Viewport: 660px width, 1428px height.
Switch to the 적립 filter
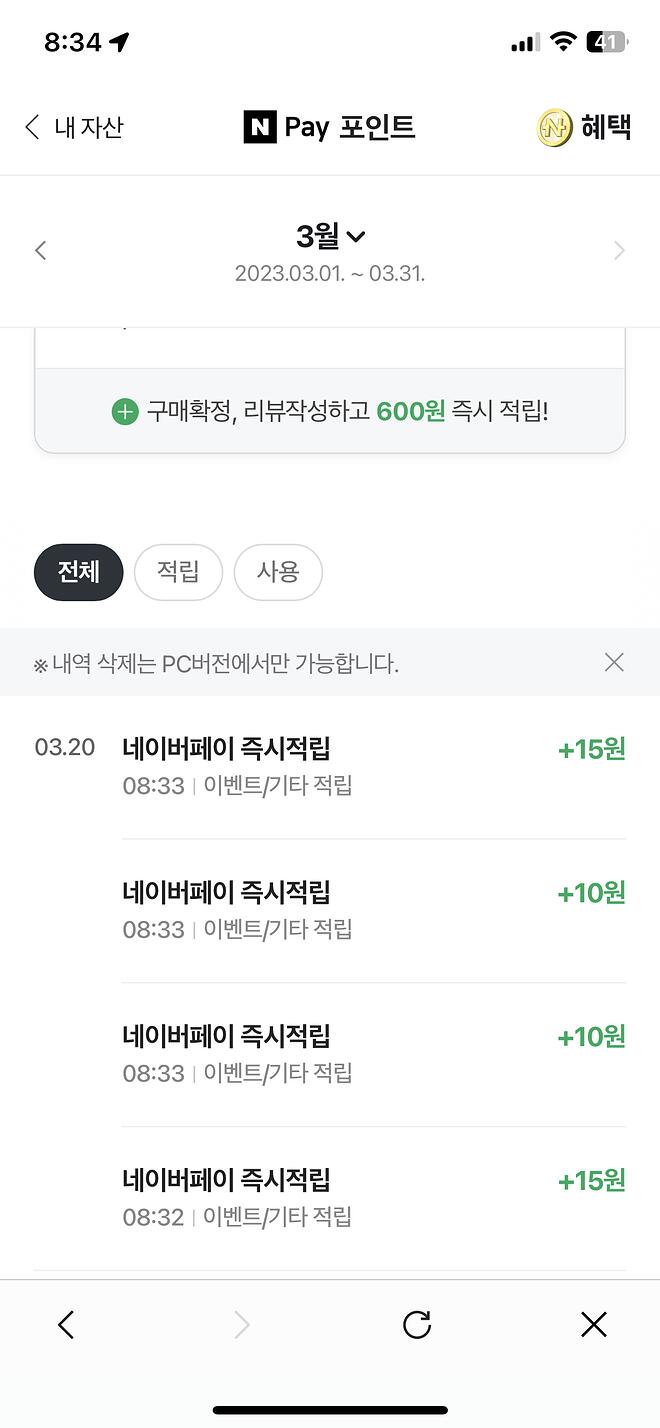[x=178, y=572]
